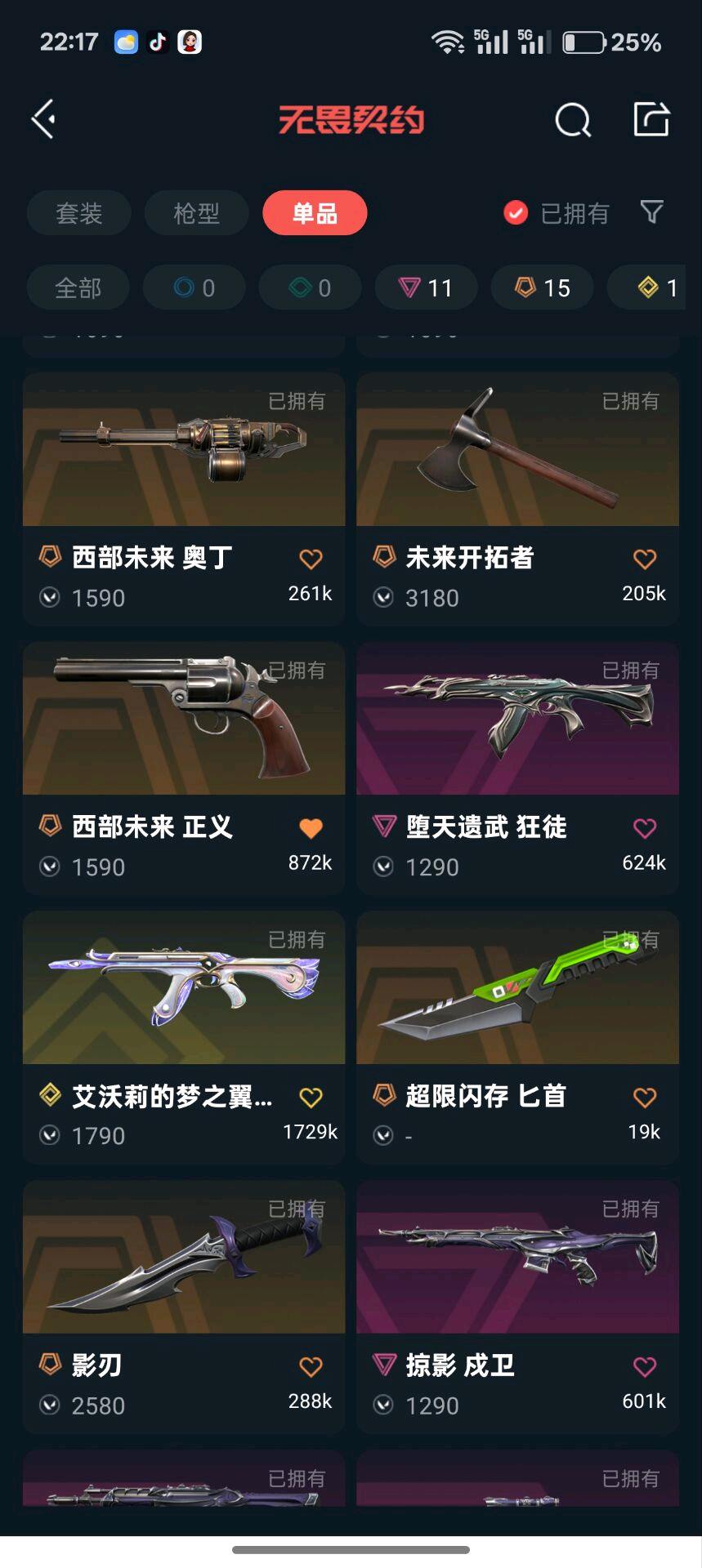Open the funnel filter icon
The width and height of the screenshot is (702, 1568).
point(651,212)
